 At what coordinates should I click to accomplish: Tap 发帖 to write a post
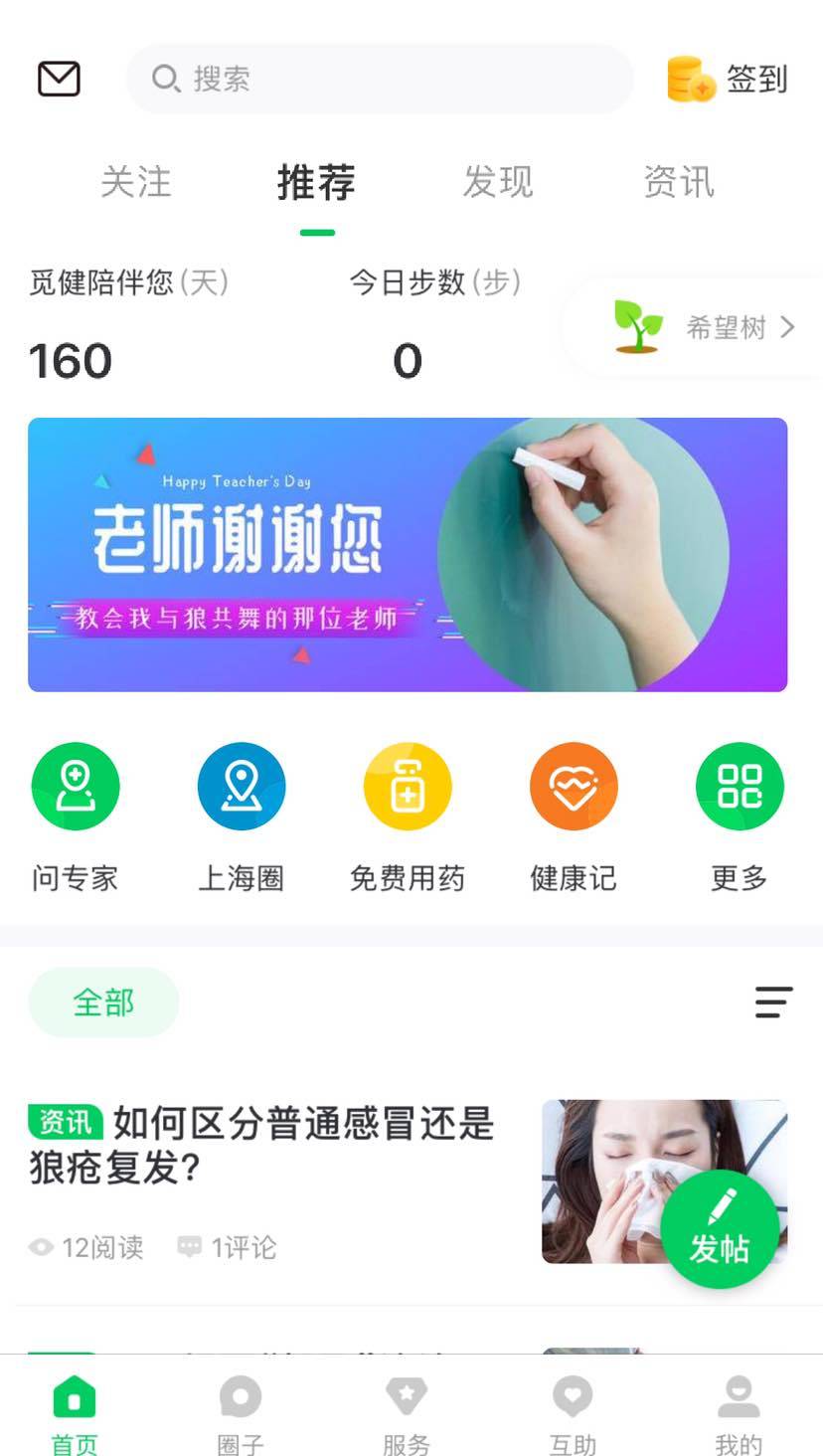click(720, 1229)
